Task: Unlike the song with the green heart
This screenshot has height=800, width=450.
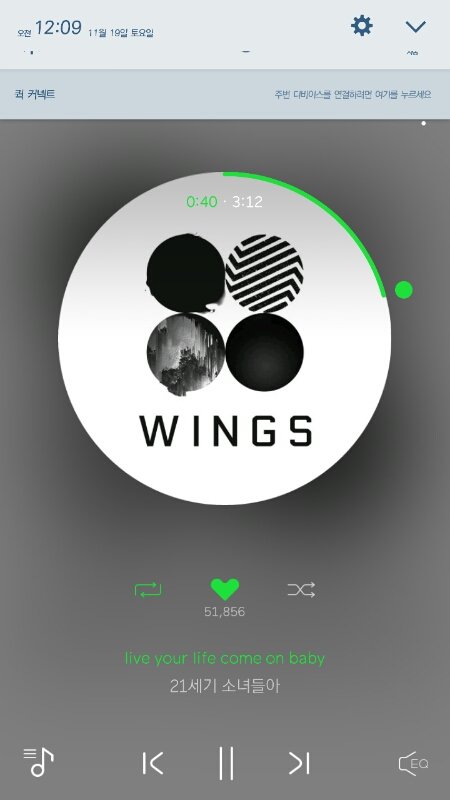Action: point(224,589)
